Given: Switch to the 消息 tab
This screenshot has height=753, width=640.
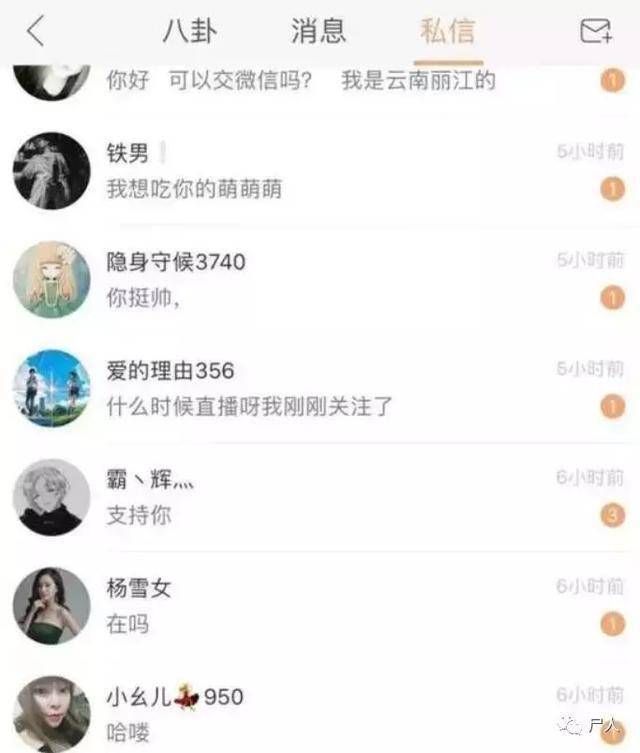Looking at the screenshot, I should pyautogui.click(x=318, y=32).
